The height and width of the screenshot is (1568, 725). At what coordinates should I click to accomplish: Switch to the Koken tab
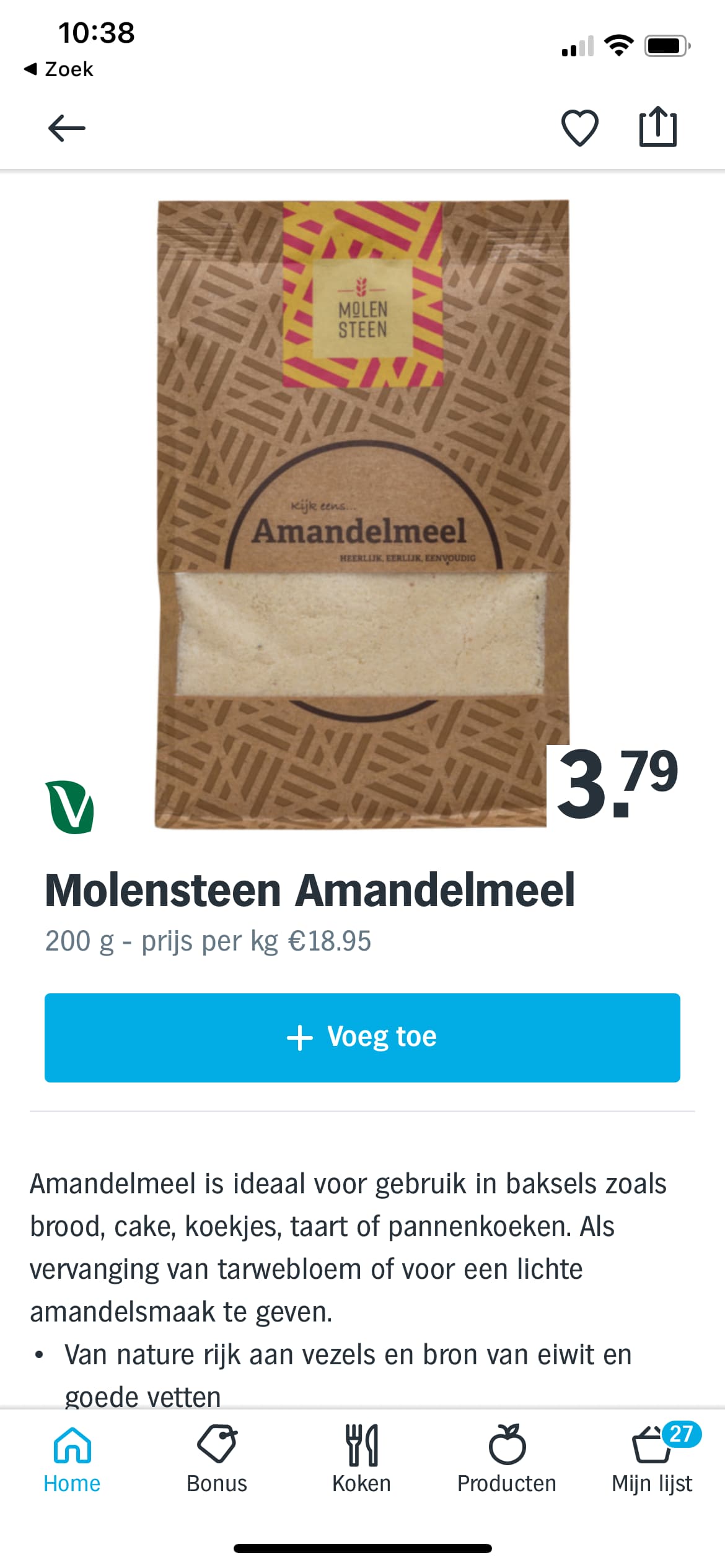362,1460
